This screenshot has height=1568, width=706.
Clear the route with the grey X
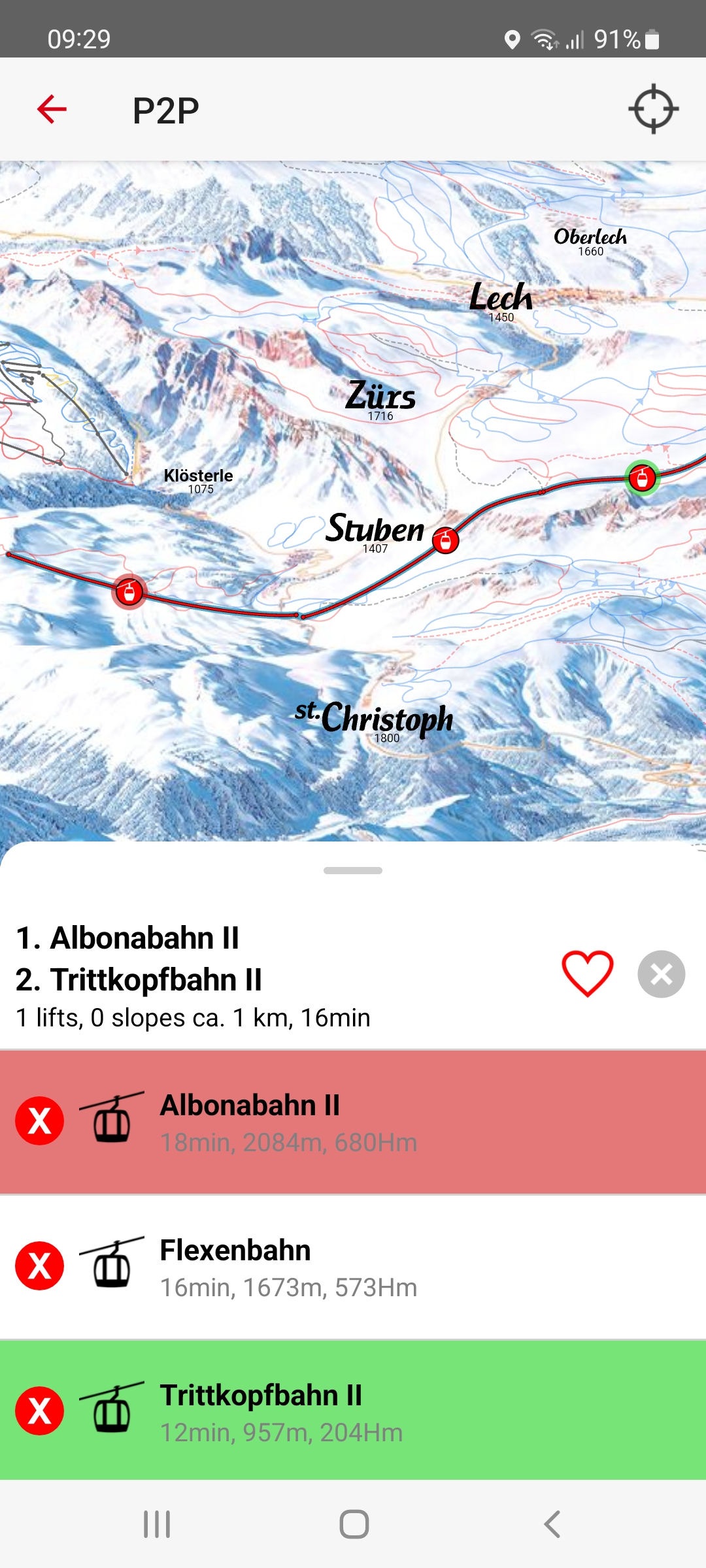(x=661, y=973)
